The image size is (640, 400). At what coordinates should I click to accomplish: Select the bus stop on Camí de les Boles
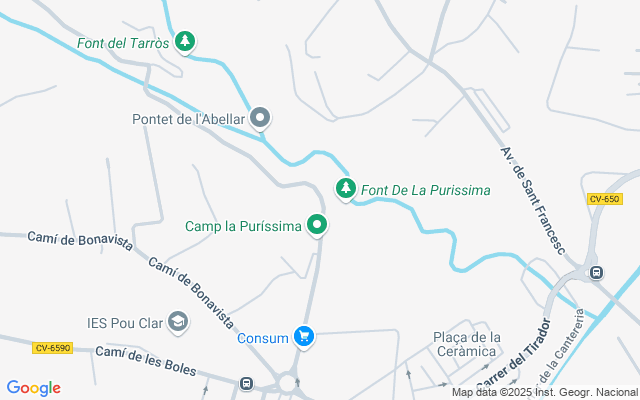[246, 383]
